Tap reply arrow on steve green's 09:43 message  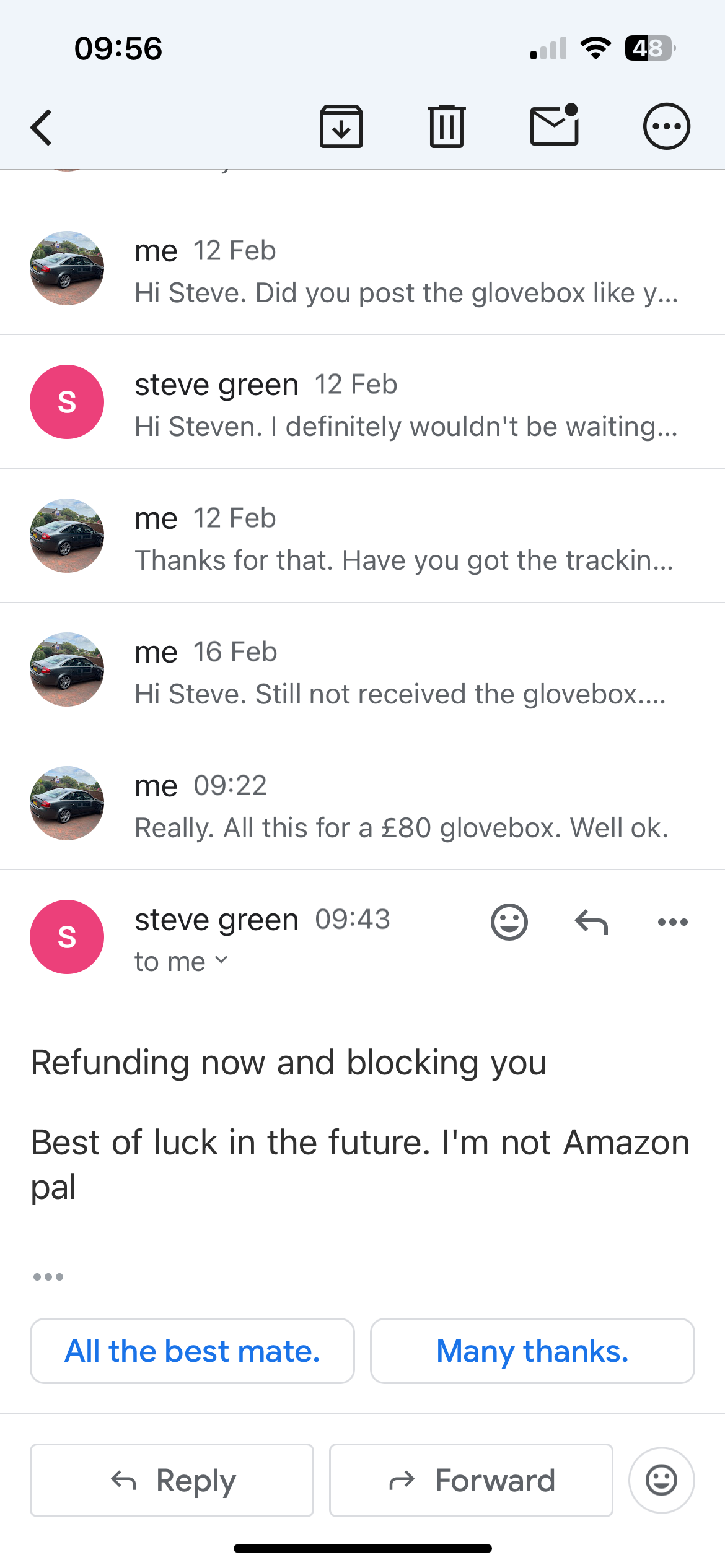tap(591, 922)
